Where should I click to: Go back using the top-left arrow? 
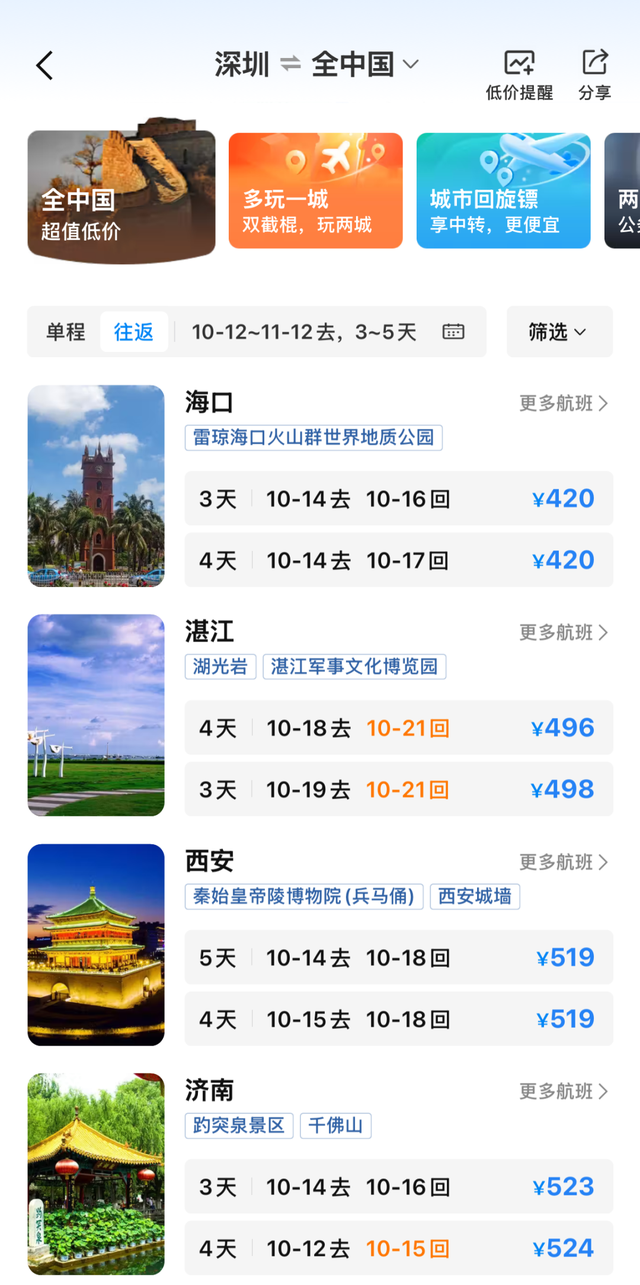click(x=44, y=66)
